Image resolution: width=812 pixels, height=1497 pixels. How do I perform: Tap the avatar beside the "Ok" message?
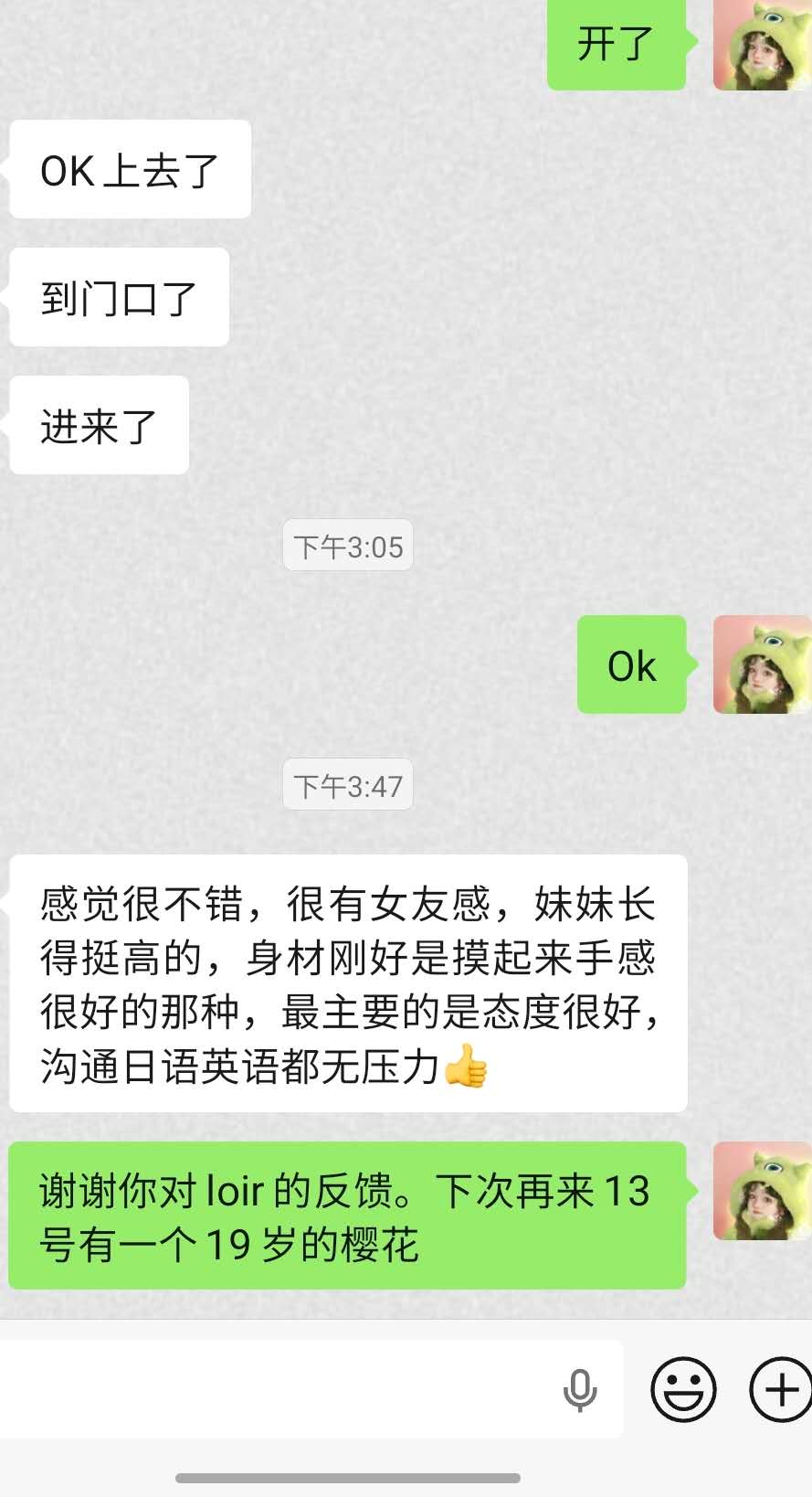point(762,664)
